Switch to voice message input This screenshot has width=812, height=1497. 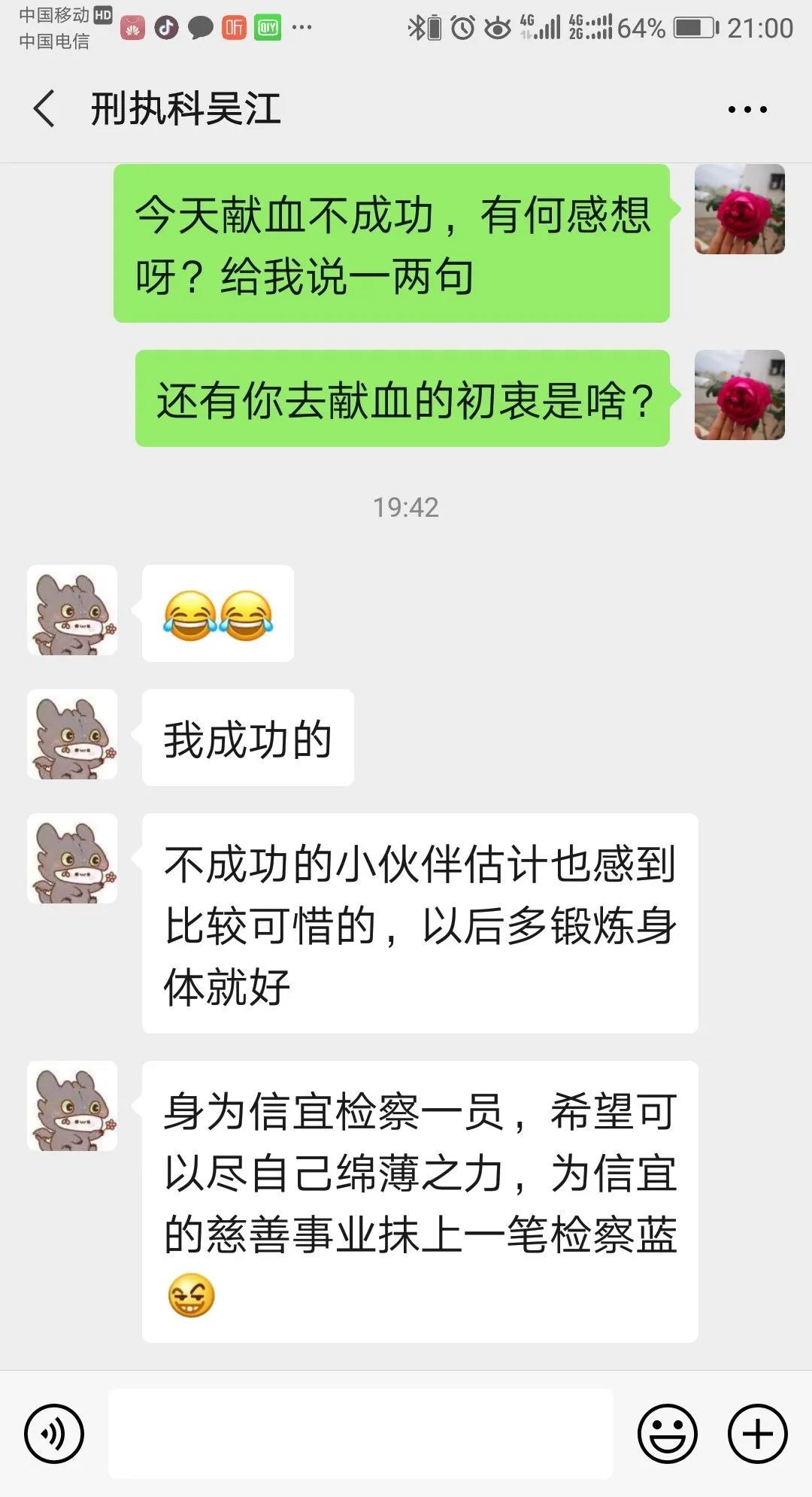(54, 1433)
